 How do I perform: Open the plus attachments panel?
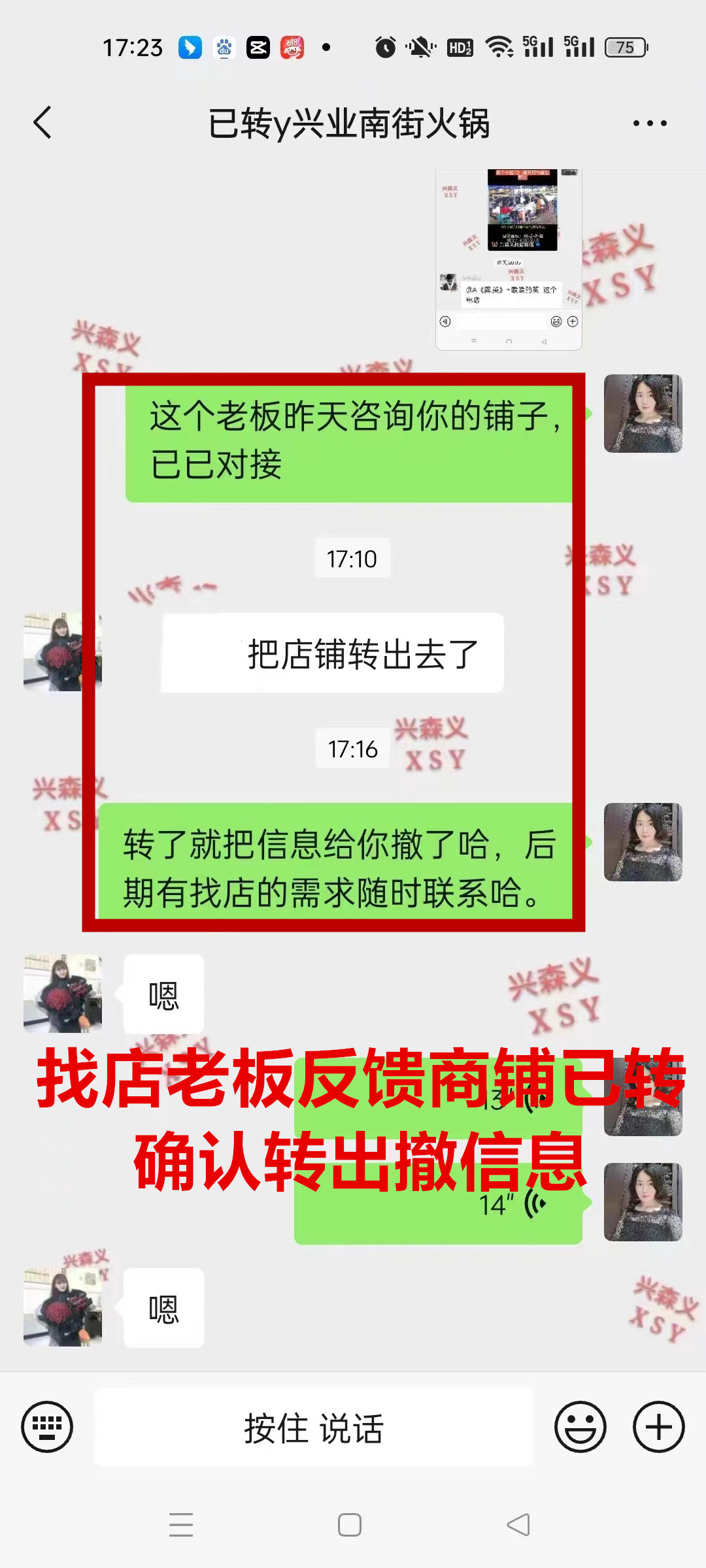pos(658,1427)
